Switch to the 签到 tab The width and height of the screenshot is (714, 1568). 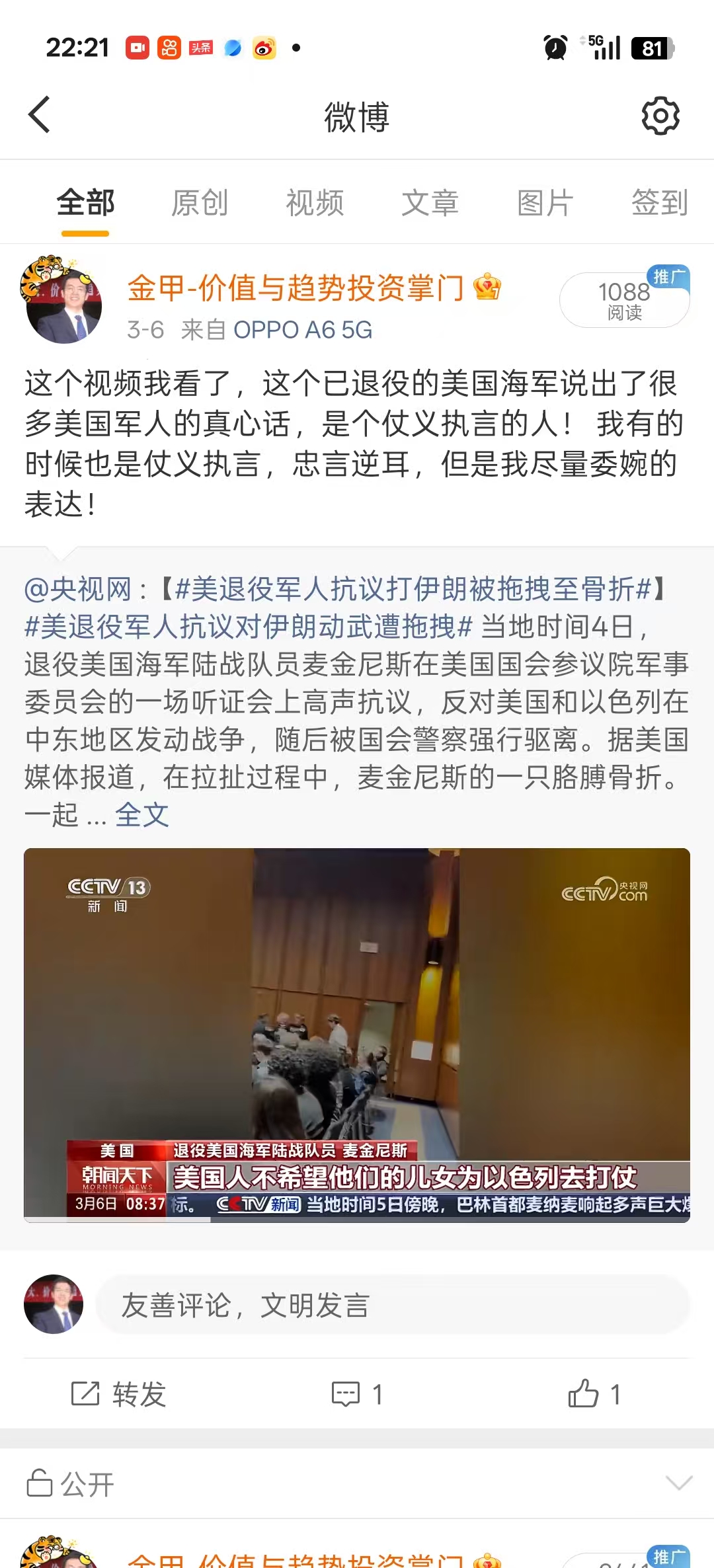pos(659,202)
